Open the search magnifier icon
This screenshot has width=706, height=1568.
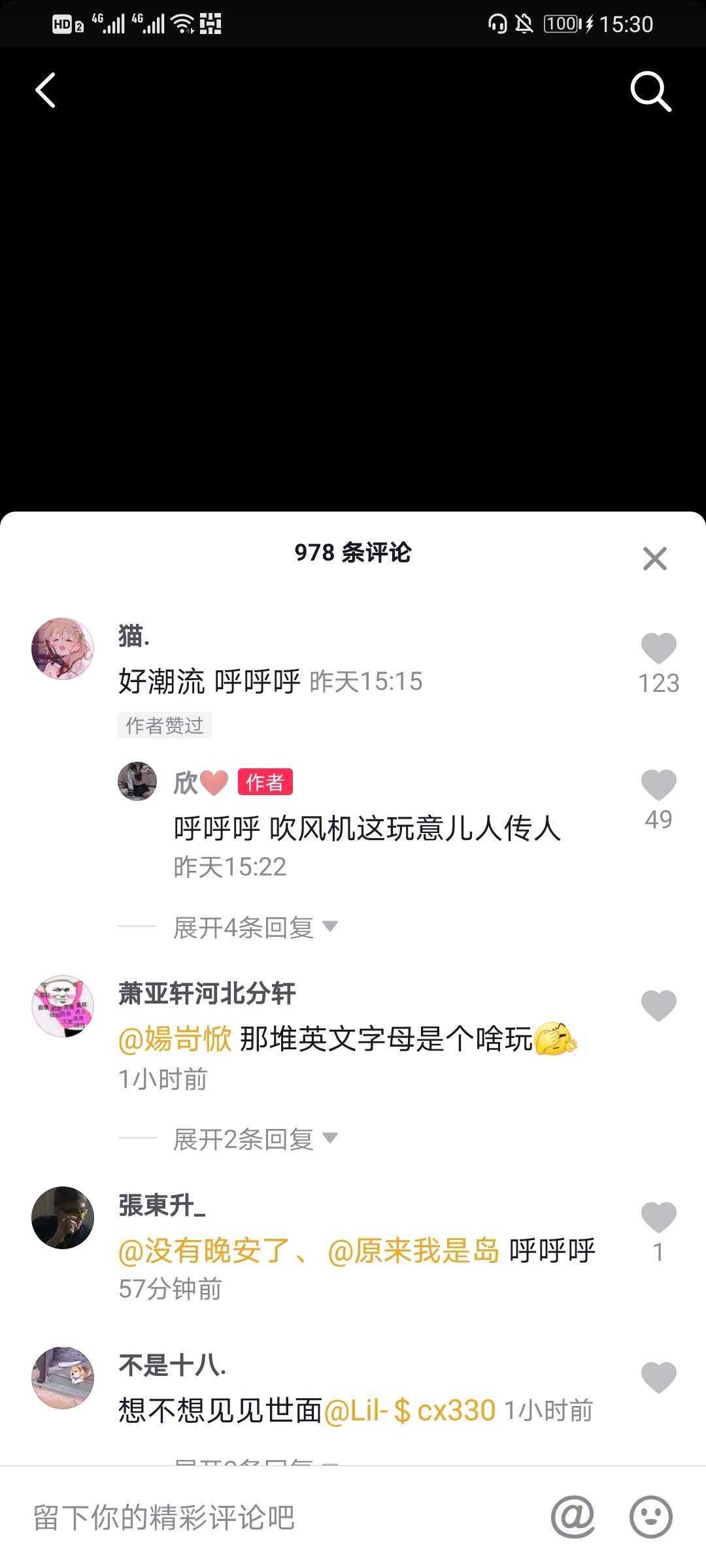click(x=650, y=91)
